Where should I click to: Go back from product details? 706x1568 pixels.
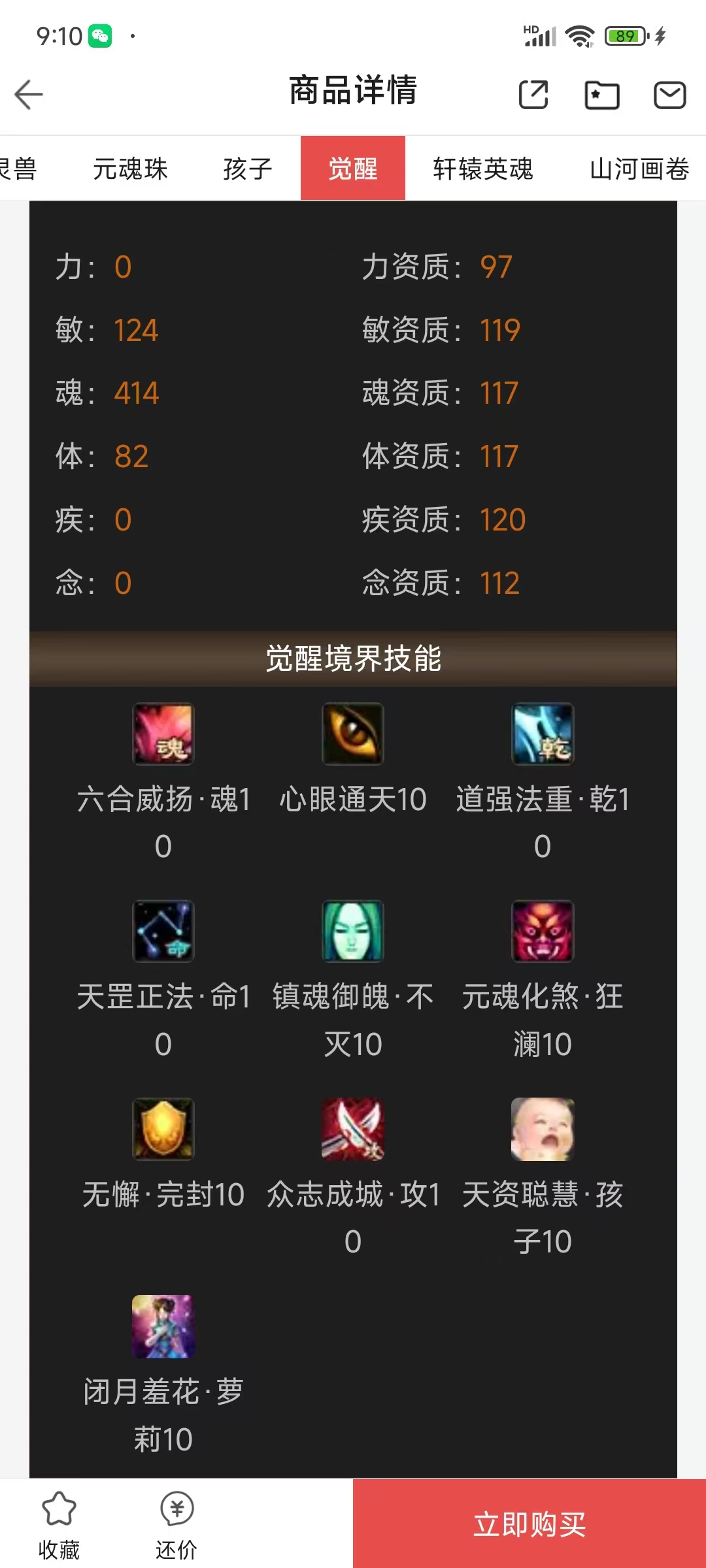point(29,95)
